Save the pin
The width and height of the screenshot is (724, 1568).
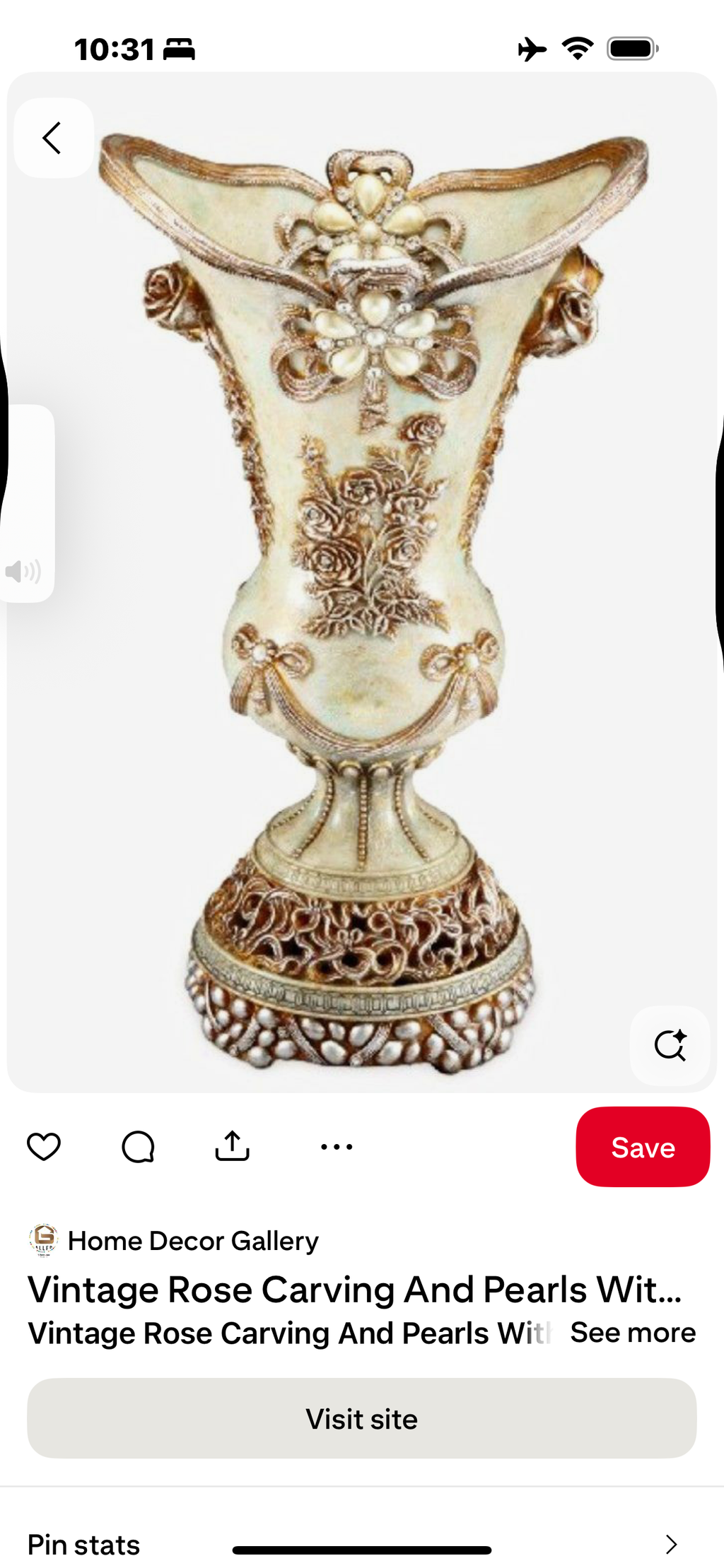click(x=642, y=1146)
